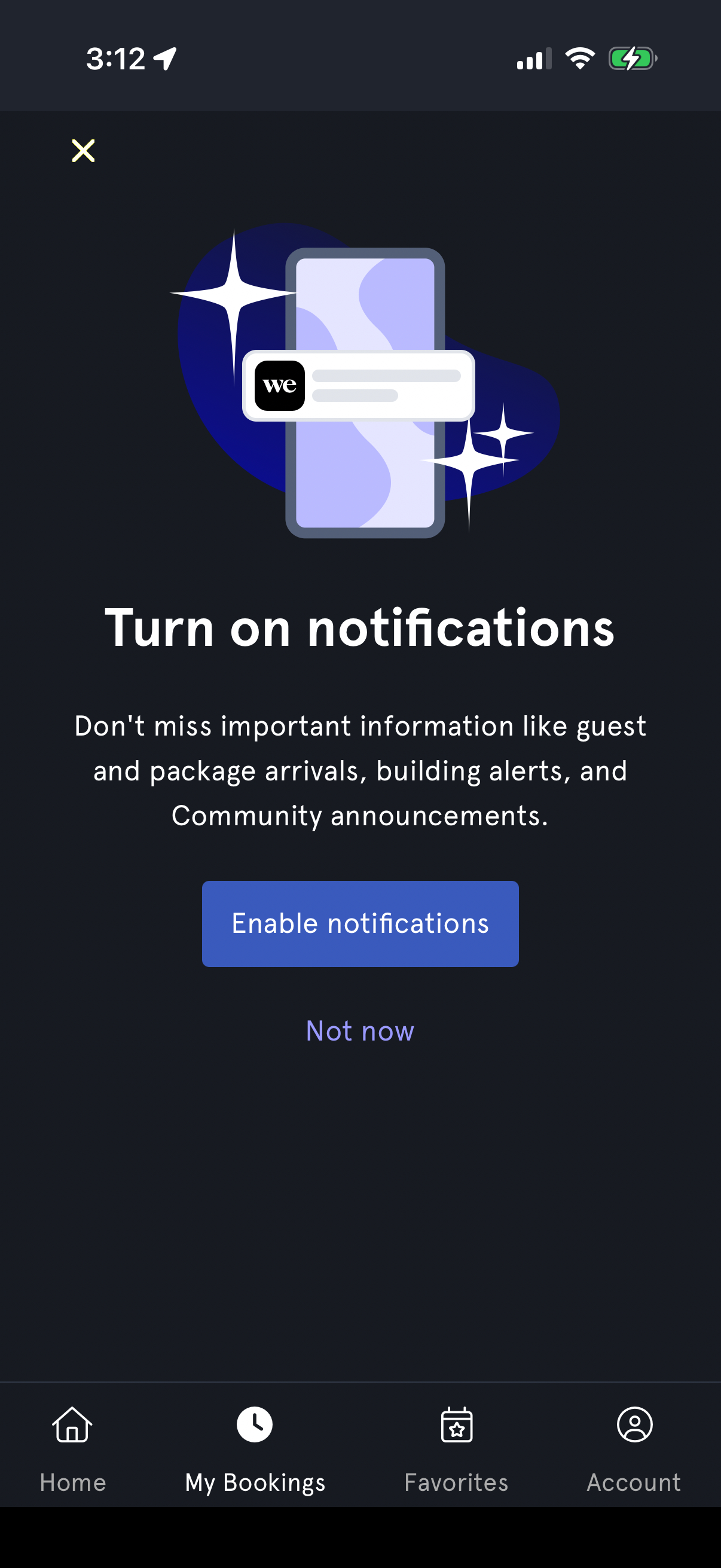Tap the clock showing 3:12
The height and width of the screenshot is (1568, 721).
point(117,58)
